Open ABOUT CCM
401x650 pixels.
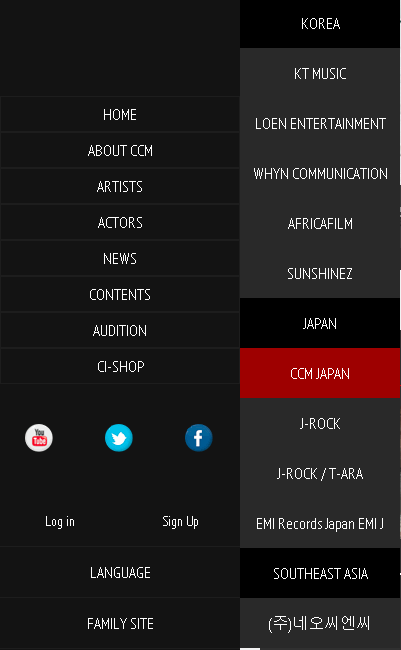click(120, 150)
